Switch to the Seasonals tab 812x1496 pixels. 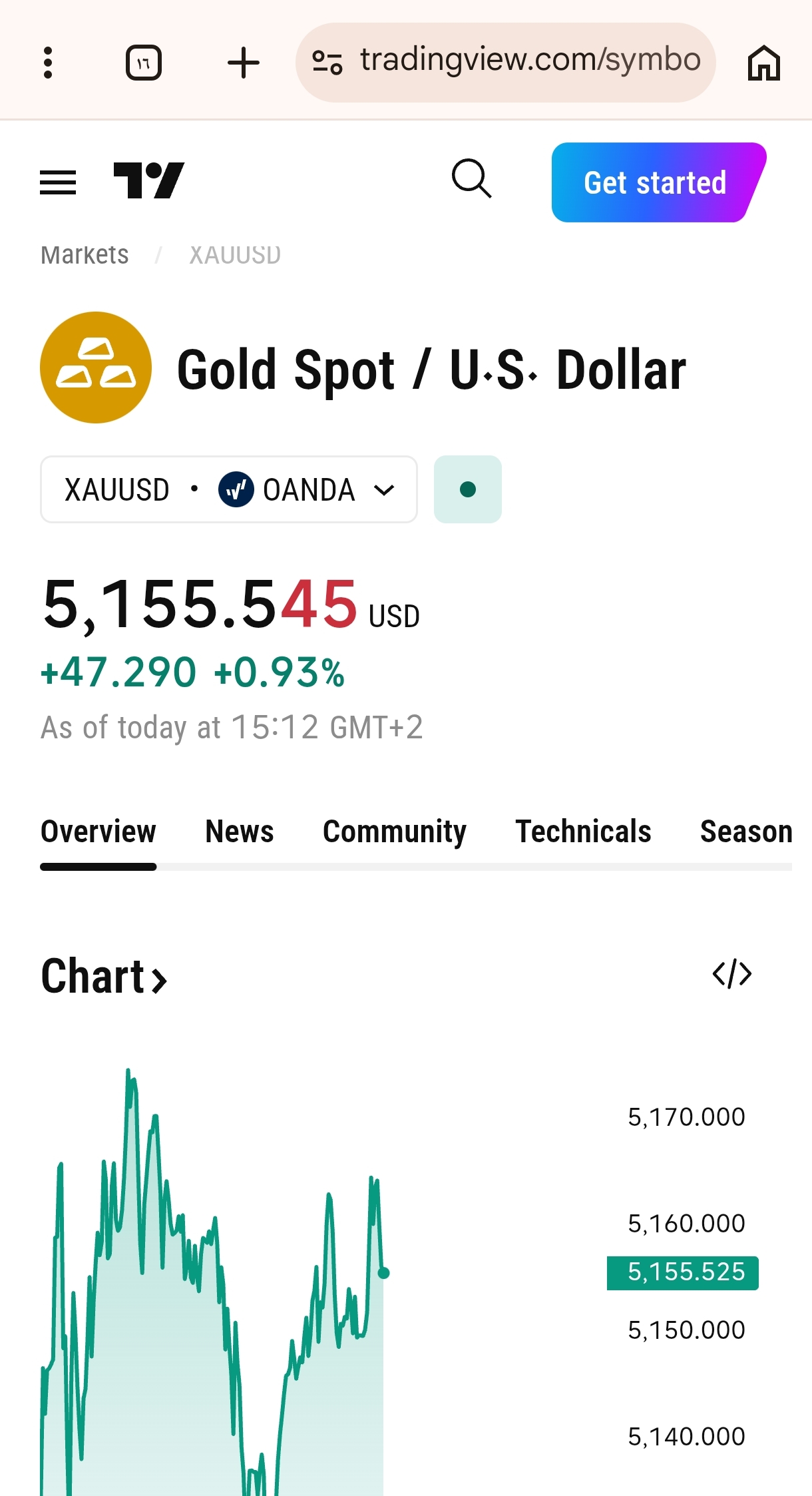(x=745, y=832)
